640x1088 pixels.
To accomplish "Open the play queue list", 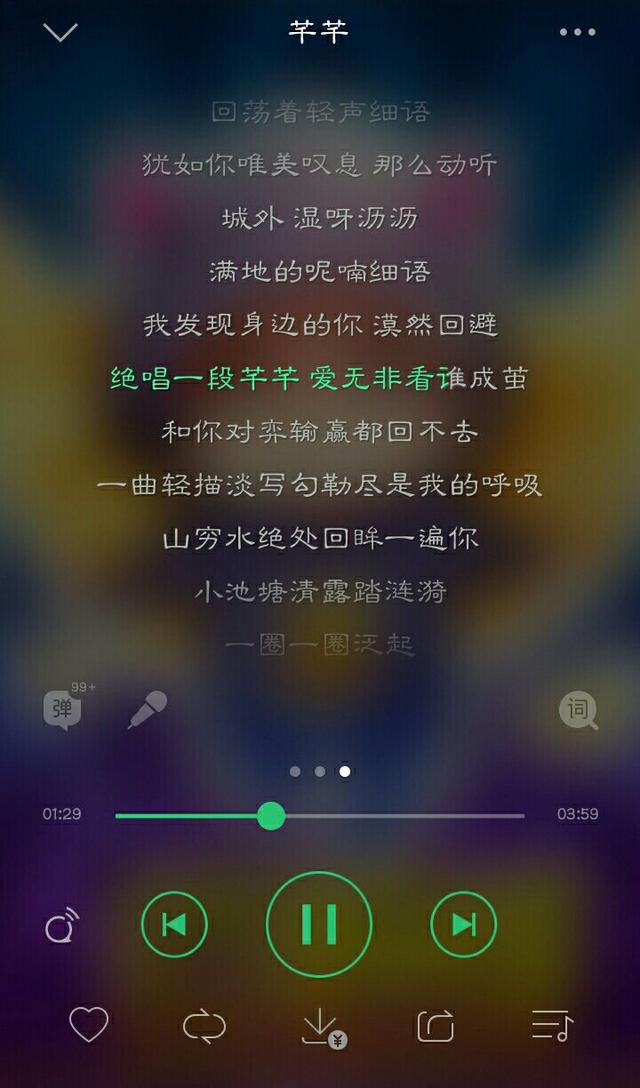I will pos(551,1025).
